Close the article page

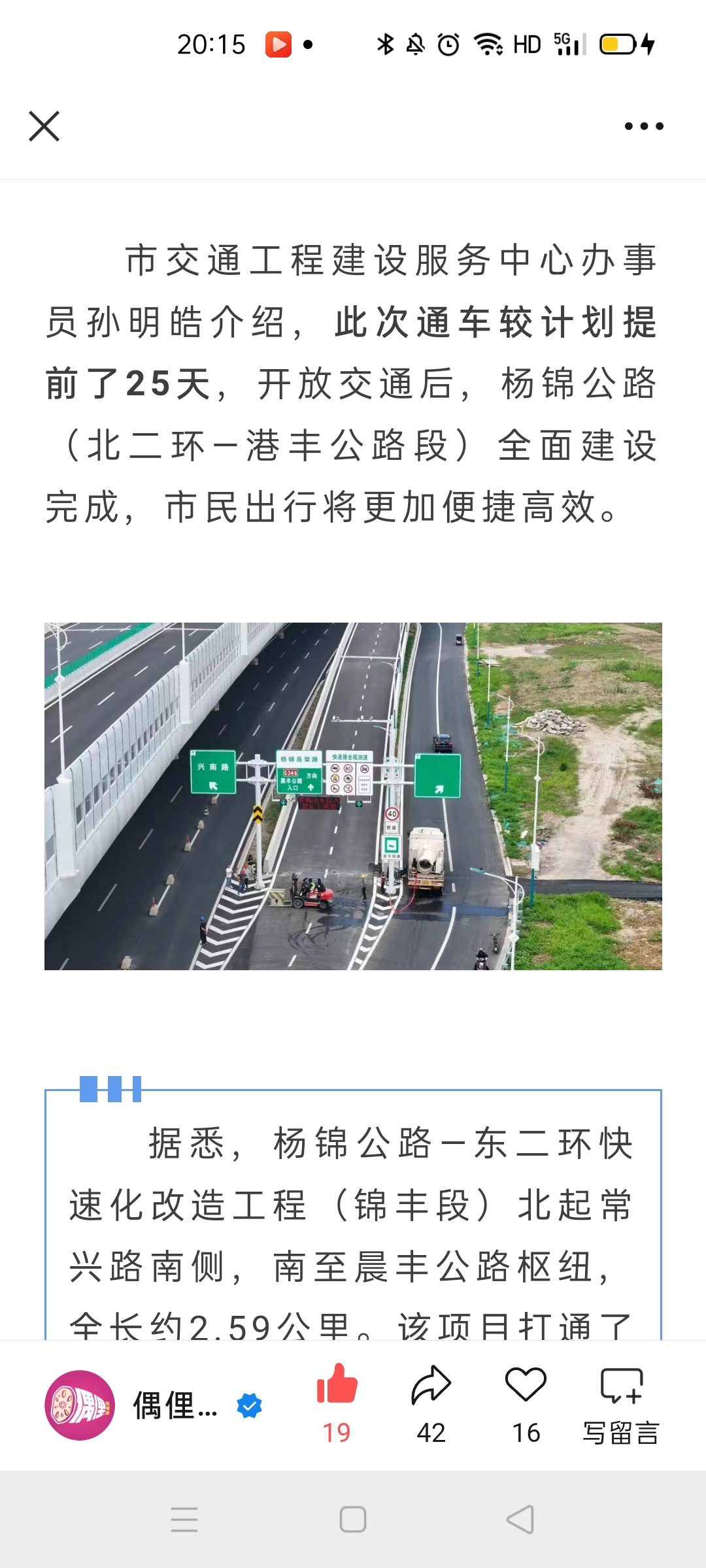pos(44,126)
